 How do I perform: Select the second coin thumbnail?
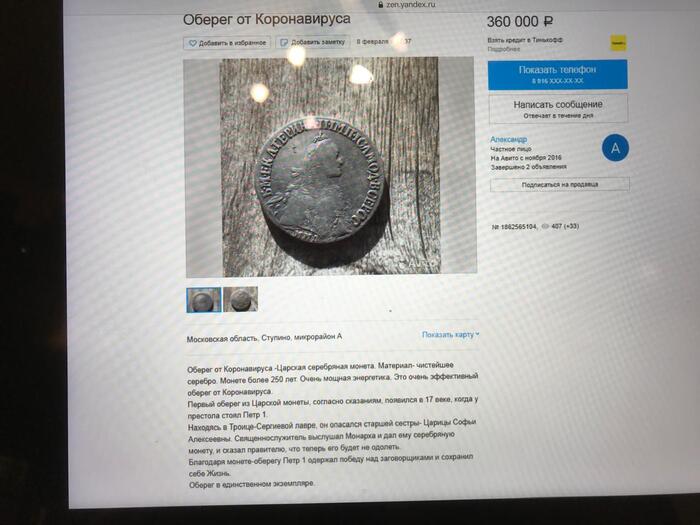[240, 299]
